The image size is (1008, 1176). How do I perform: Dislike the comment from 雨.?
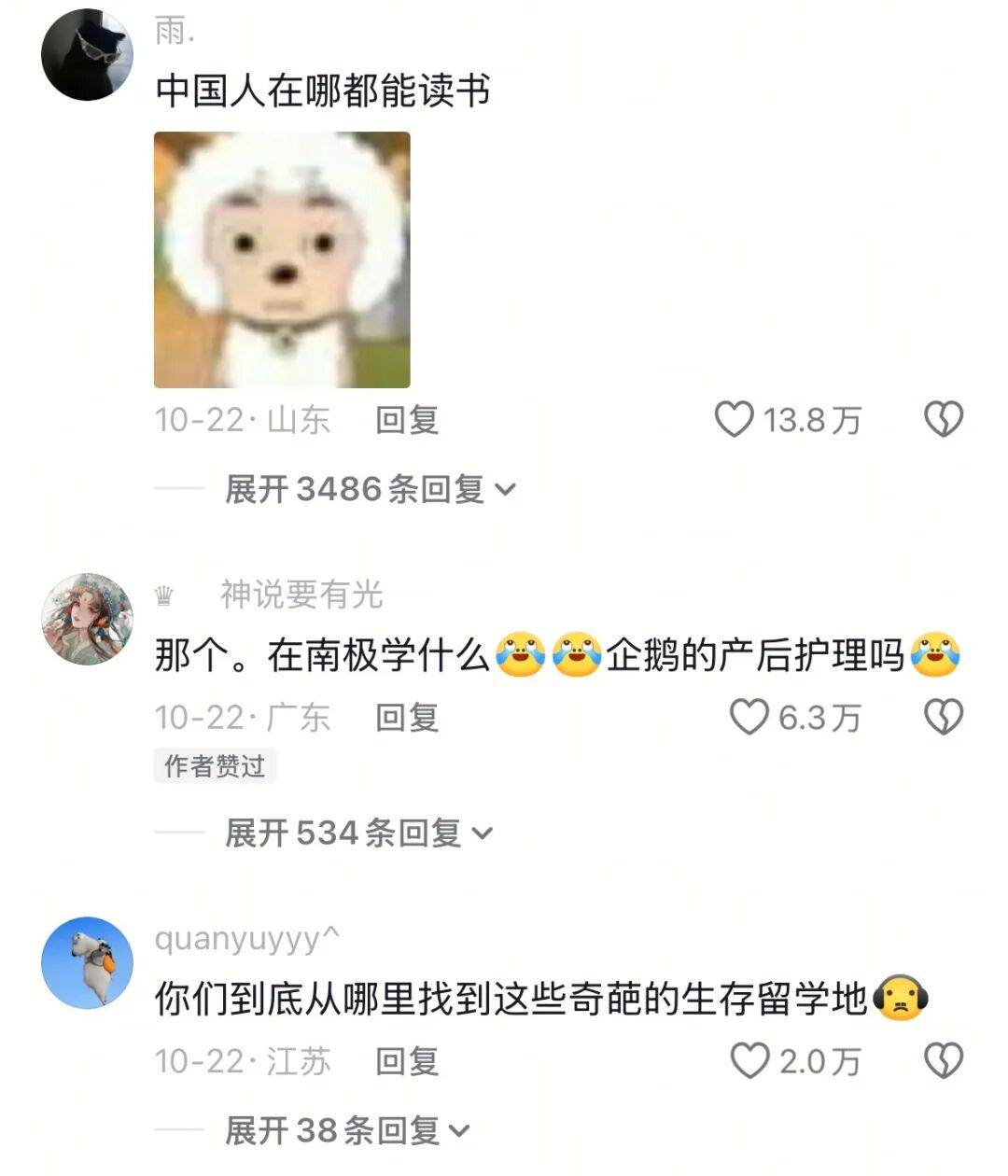pos(943,420)
